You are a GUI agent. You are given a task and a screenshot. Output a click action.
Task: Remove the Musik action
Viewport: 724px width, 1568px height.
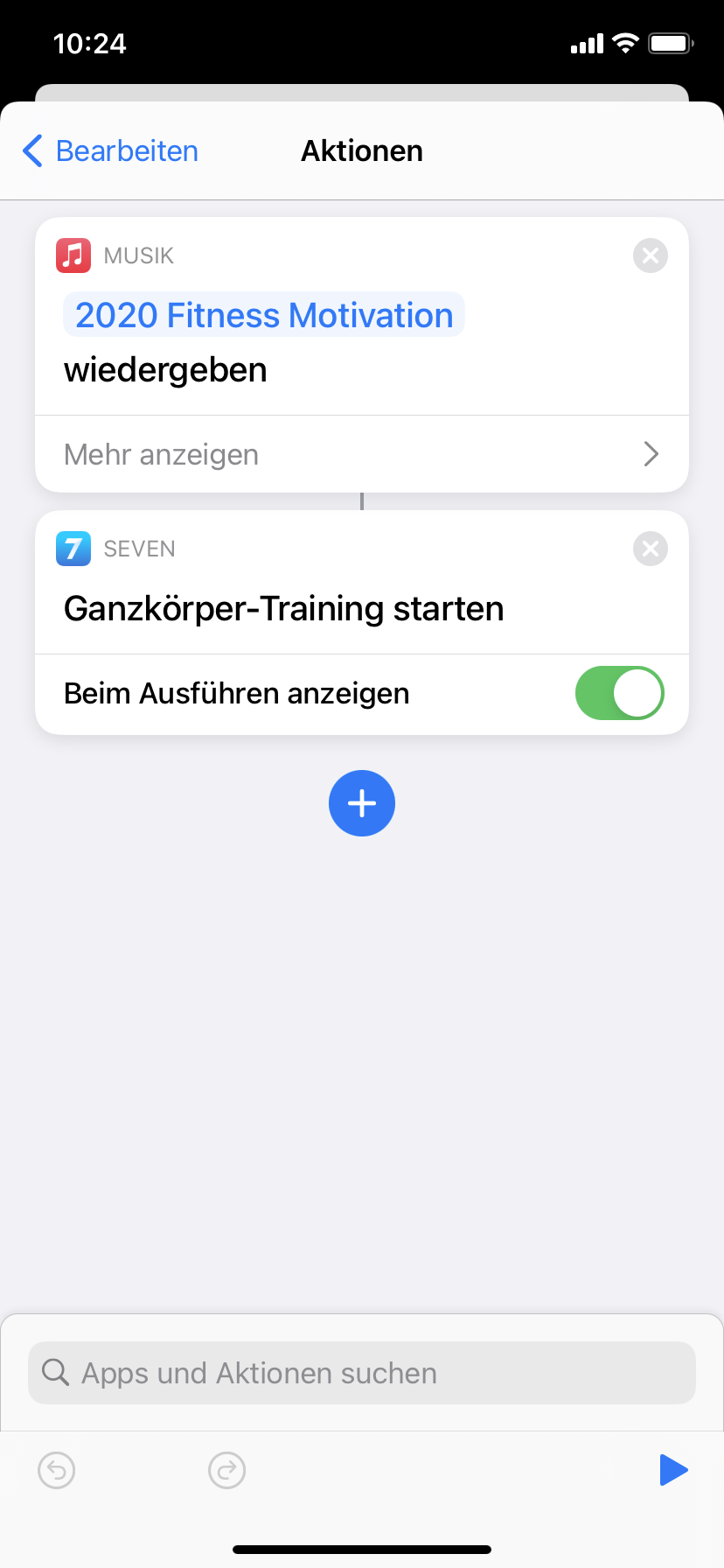[x=650, y=255]
